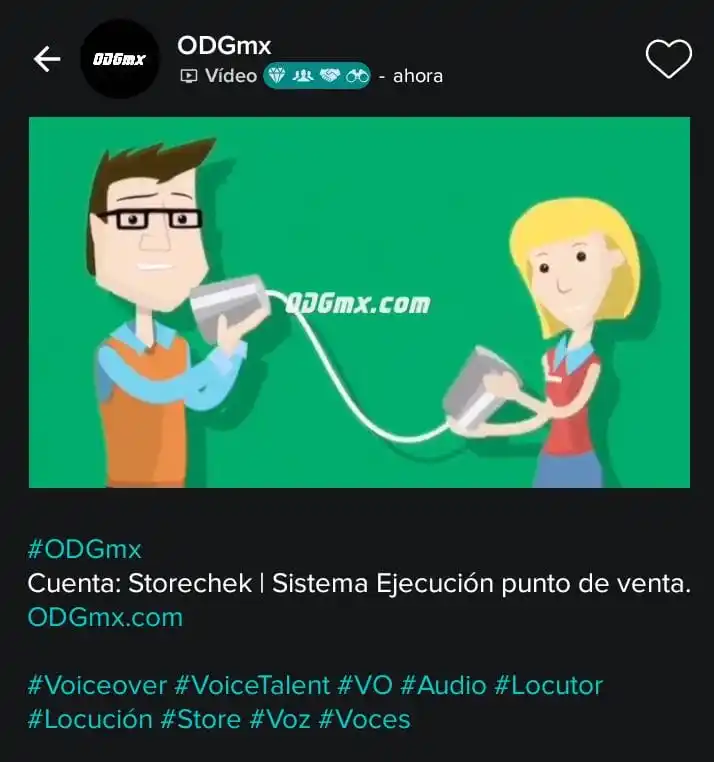Visit the ODGmx.com link
Image resolution: width=714 pixels, height=762 pixels.
(105, 617)
